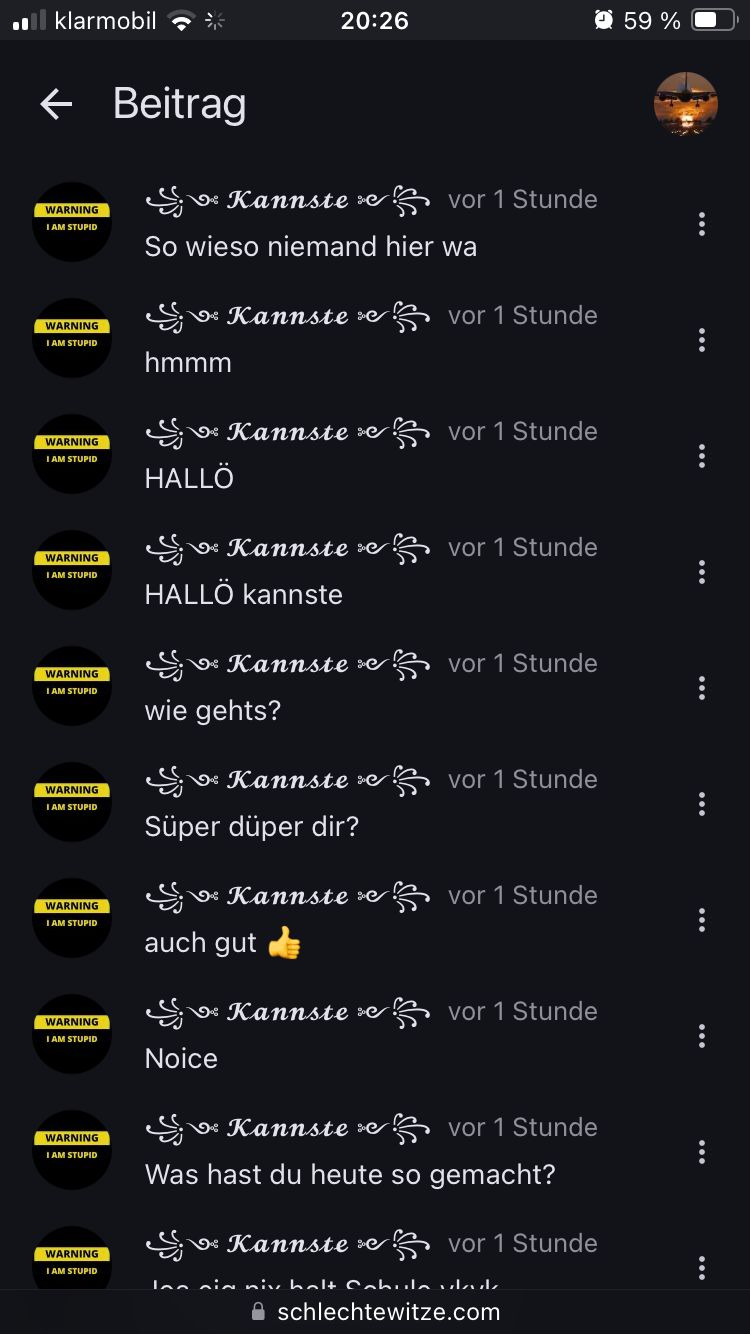Go back from the Beitrag page
This screenshot has width=750, height=1334.
point(56,104)
